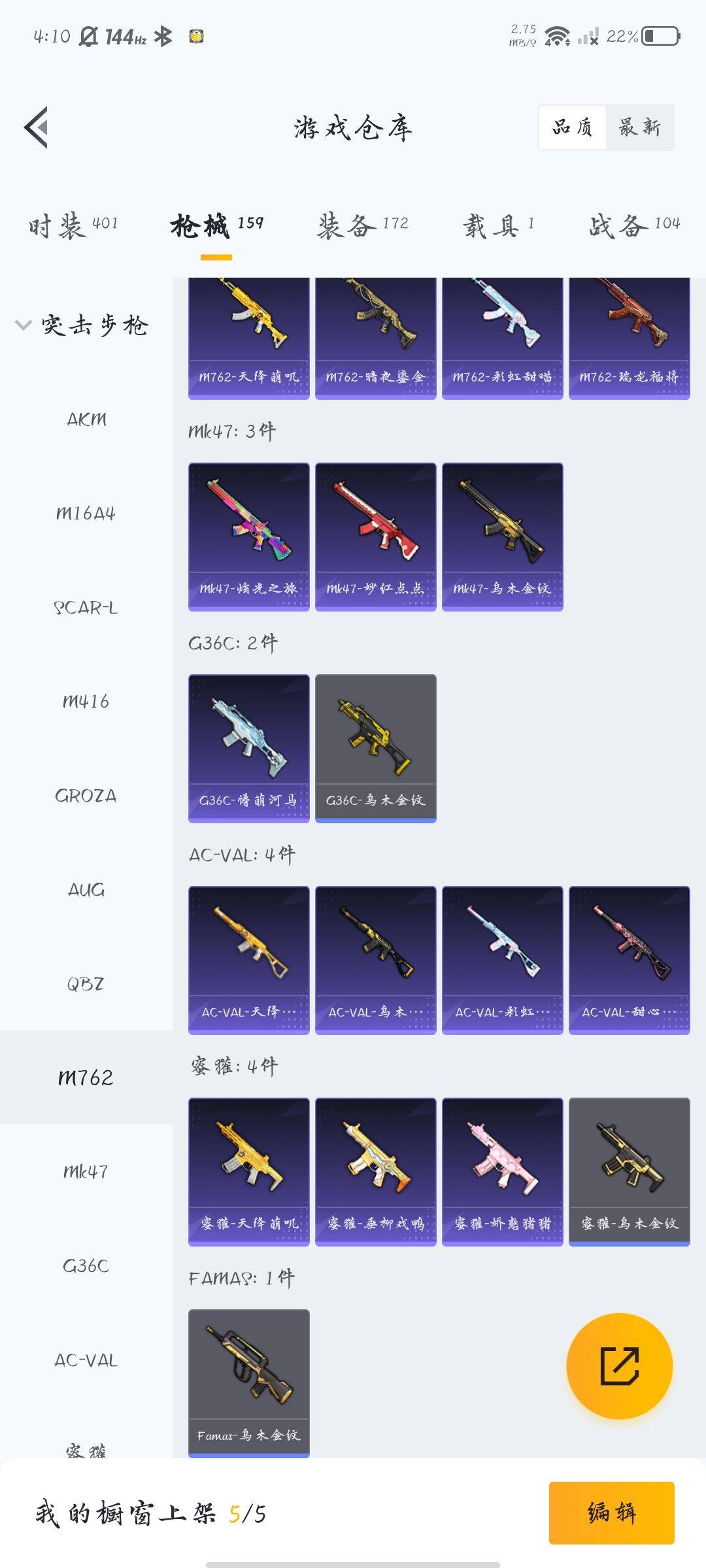Sort inventory by 品质
The height and width of the screenshot is (1568, 706).
[x=572, y=127]
